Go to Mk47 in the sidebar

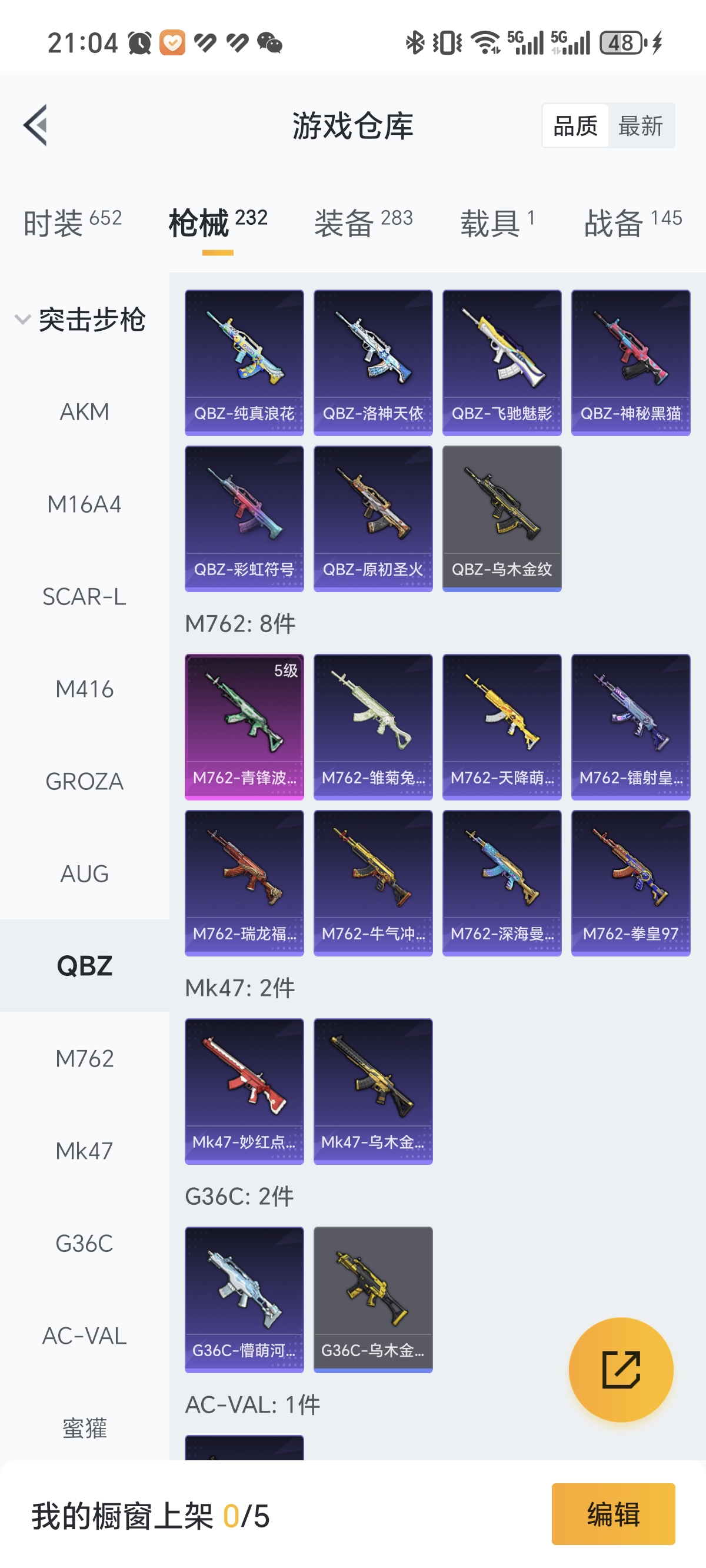(85, 1151)
